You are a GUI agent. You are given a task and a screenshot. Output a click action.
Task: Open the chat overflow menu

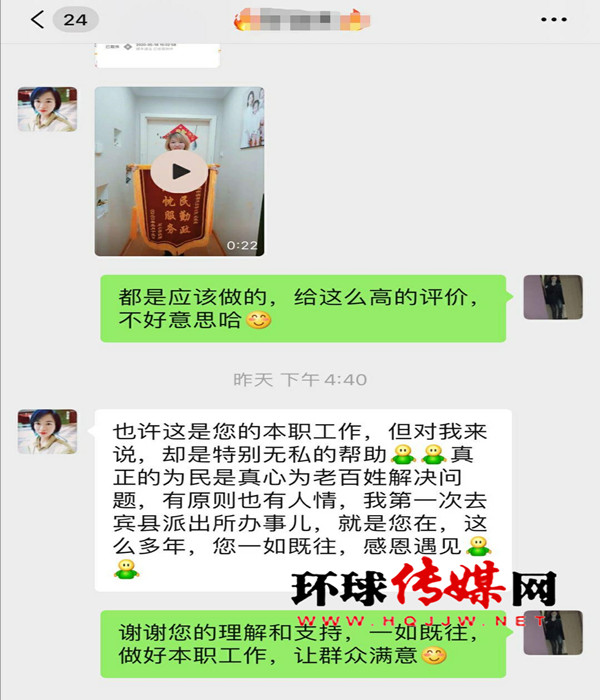pos(552,19)
